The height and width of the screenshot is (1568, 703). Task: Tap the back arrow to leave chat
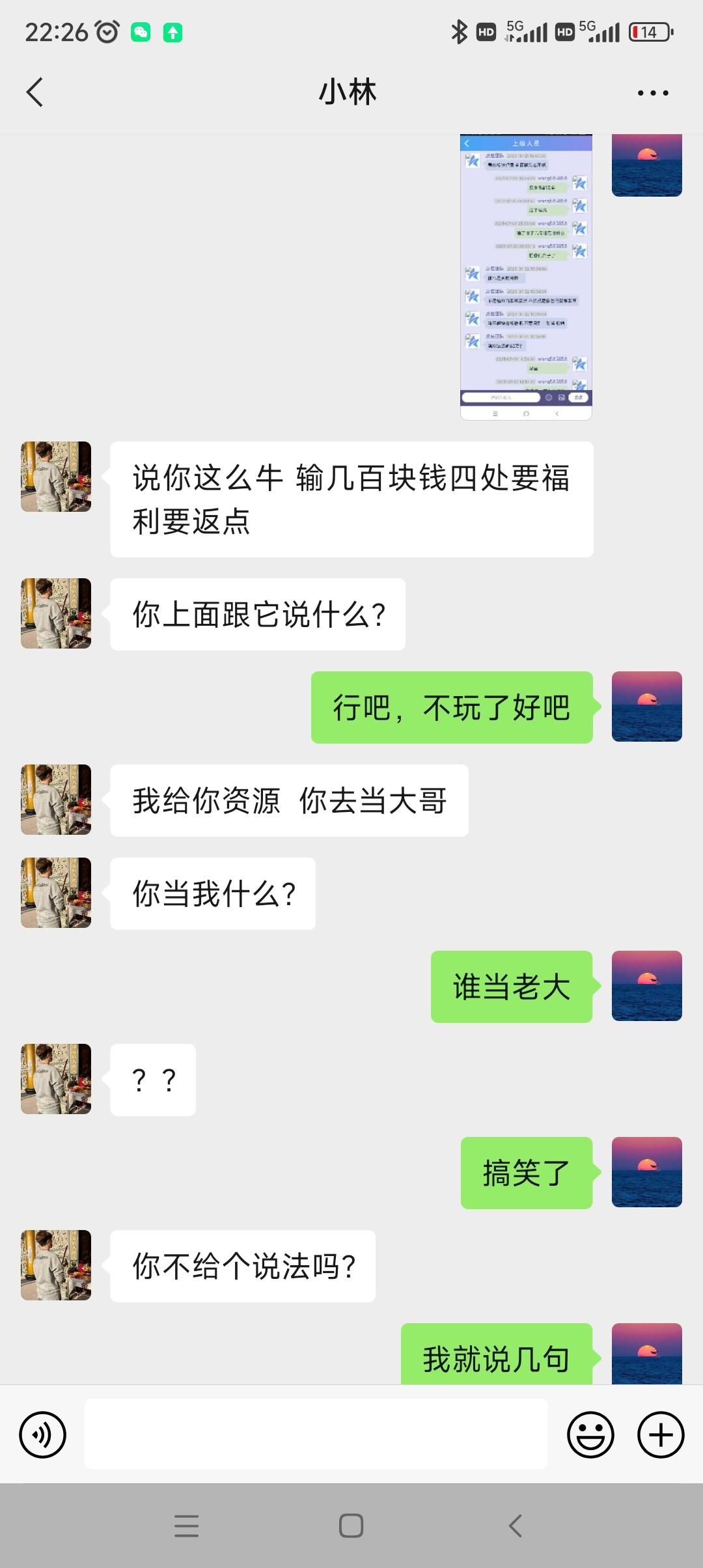34,91
